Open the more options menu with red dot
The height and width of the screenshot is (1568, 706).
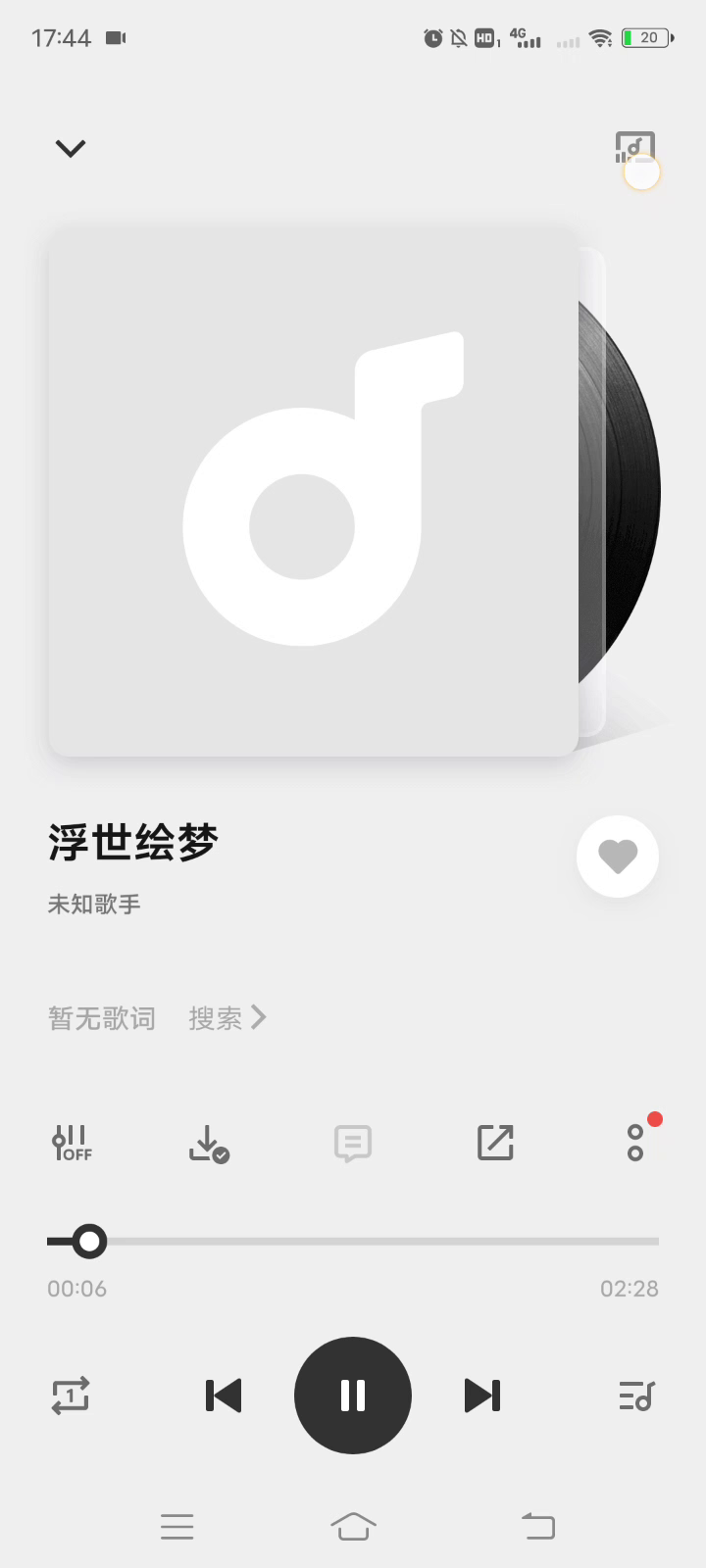click(635, 1143)
